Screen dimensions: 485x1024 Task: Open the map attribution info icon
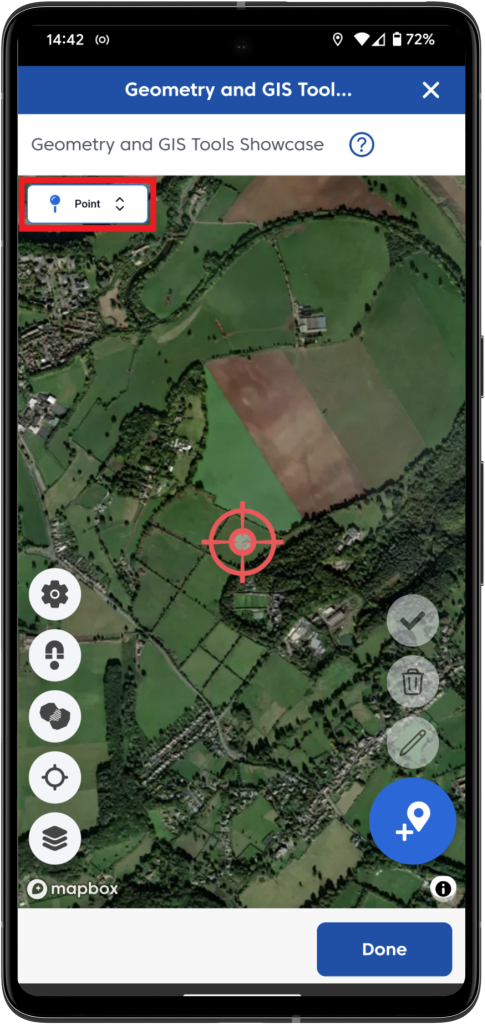443,888
